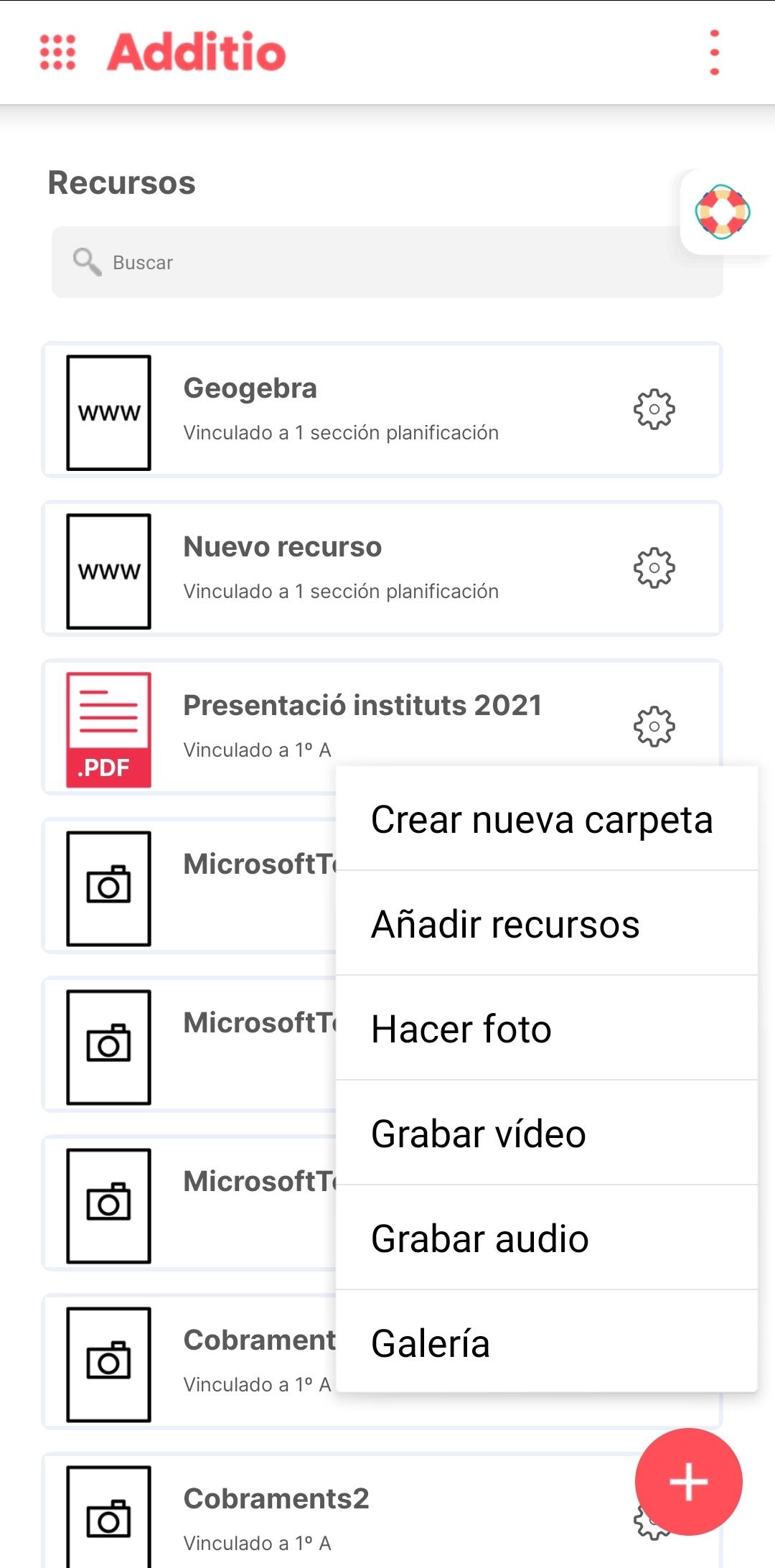775x1568 pixels.
Task: Open the Nuevo recurso card
Action: 382,569
